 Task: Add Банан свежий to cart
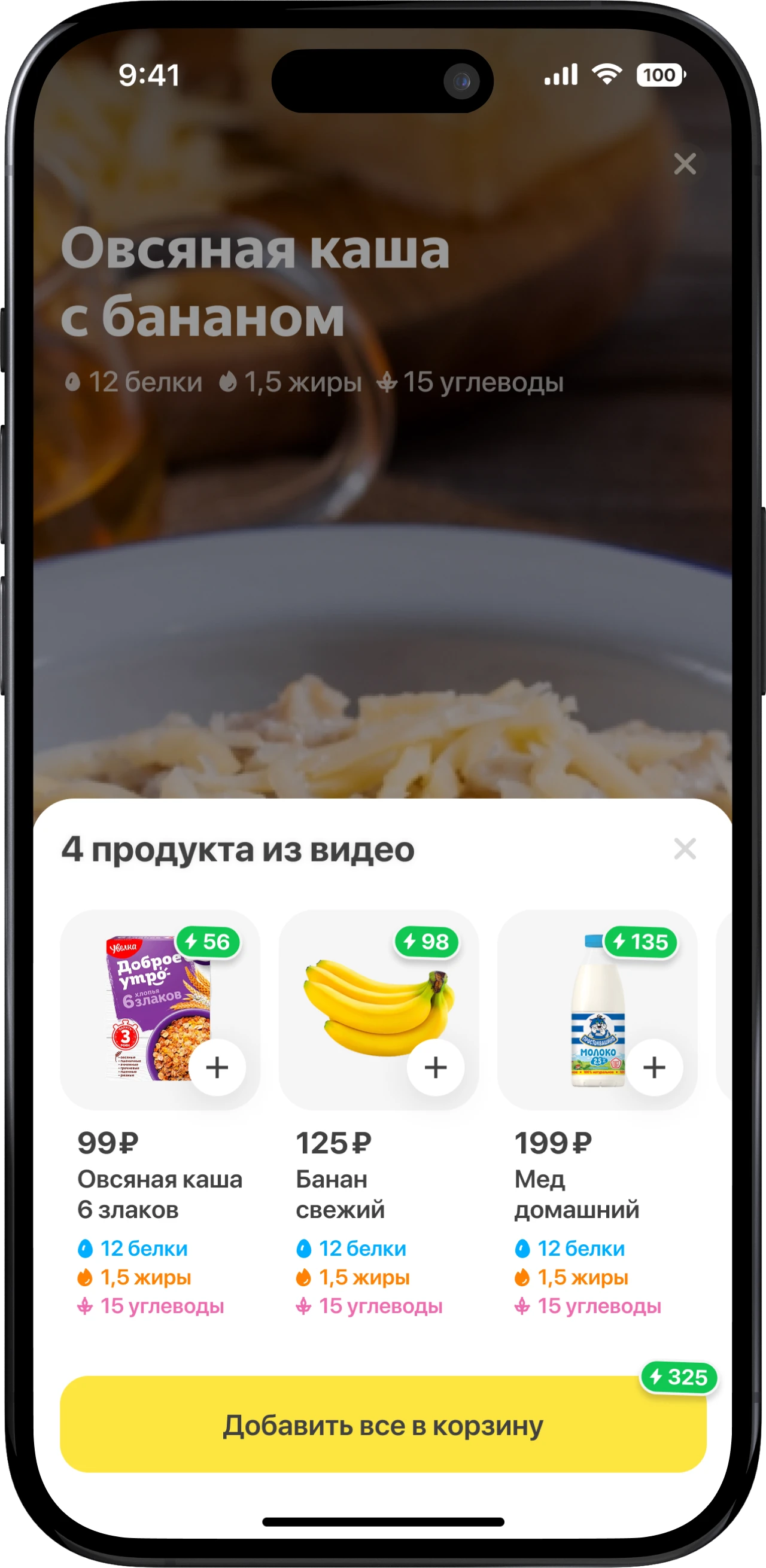436,1067
